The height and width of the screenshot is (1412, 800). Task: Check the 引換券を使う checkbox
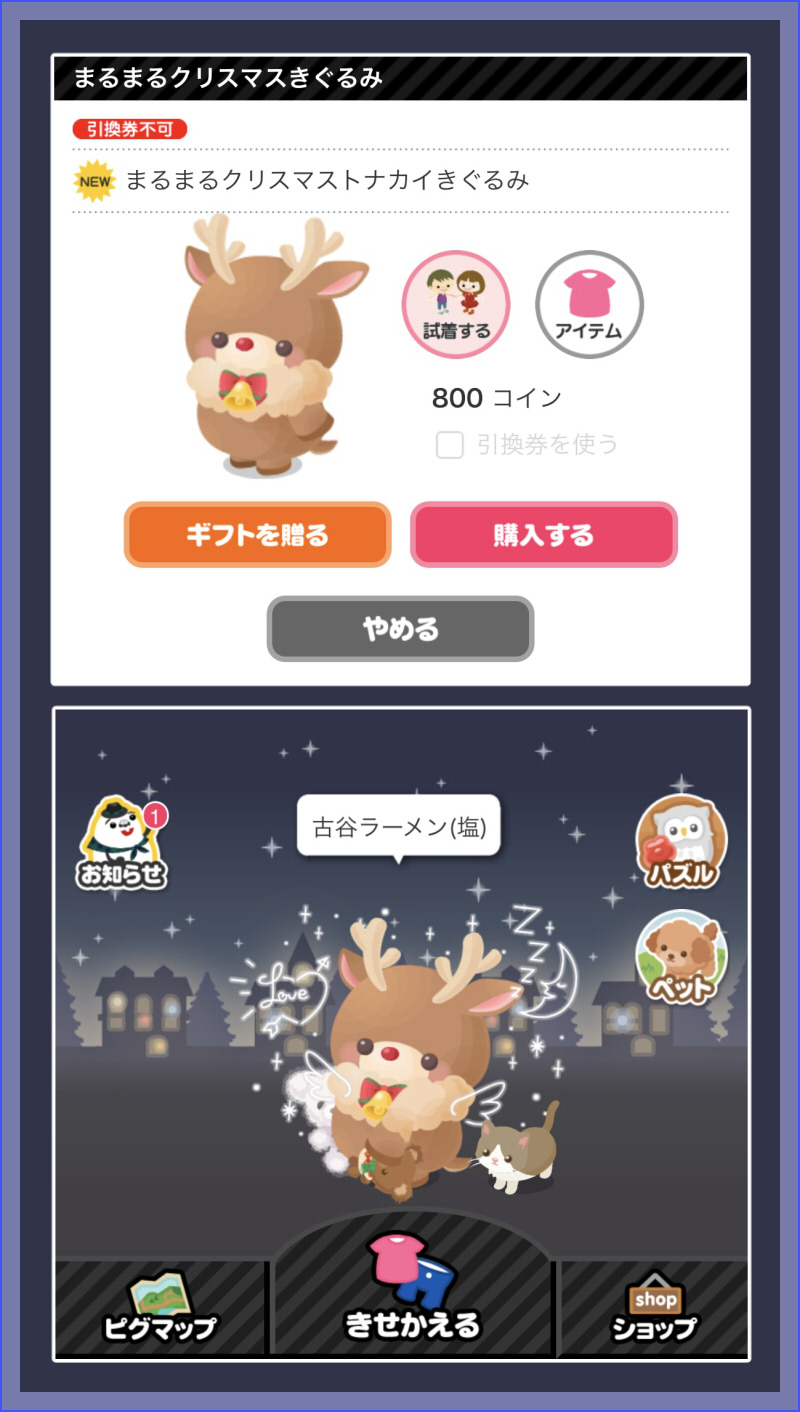(x=450, y=445)
